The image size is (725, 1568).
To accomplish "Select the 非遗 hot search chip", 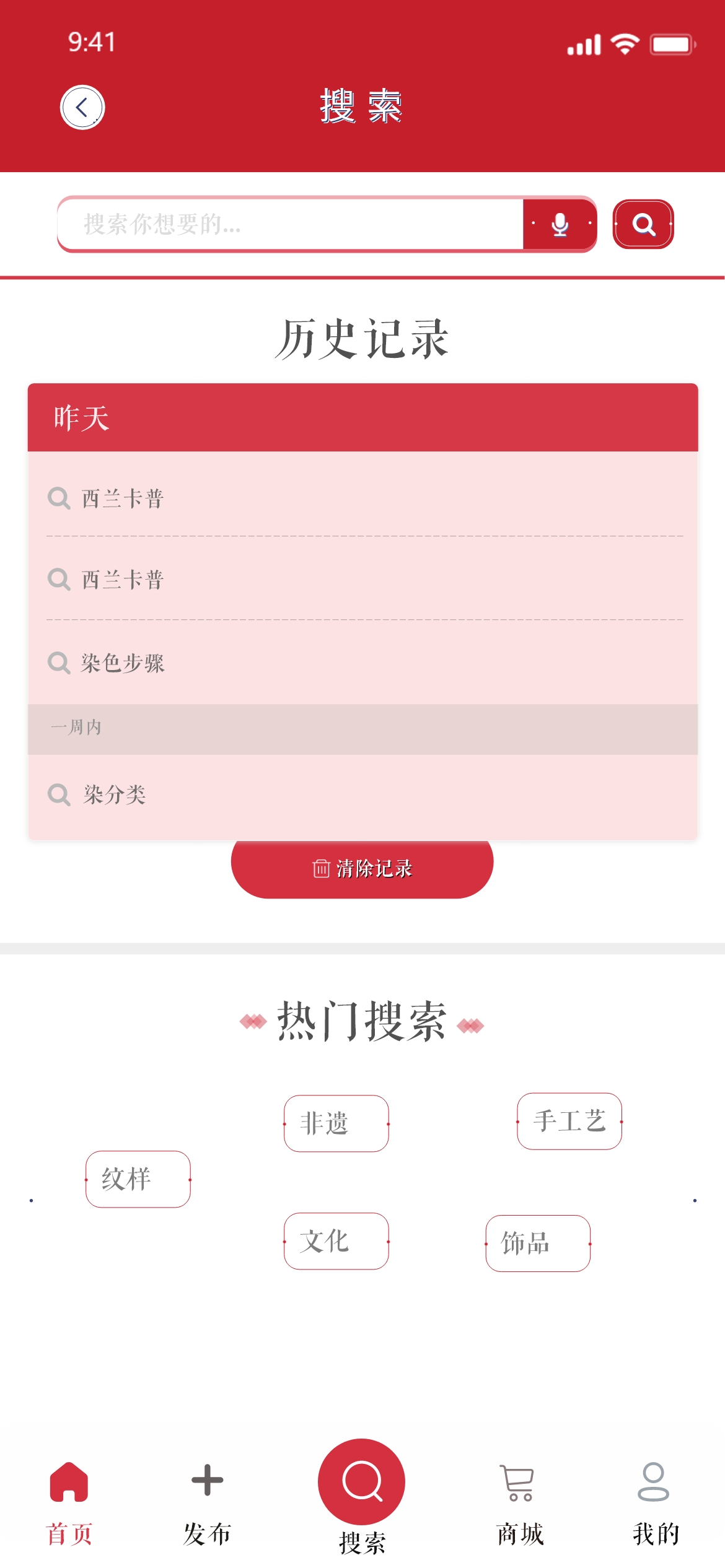I will click(x=336, y=1123).
